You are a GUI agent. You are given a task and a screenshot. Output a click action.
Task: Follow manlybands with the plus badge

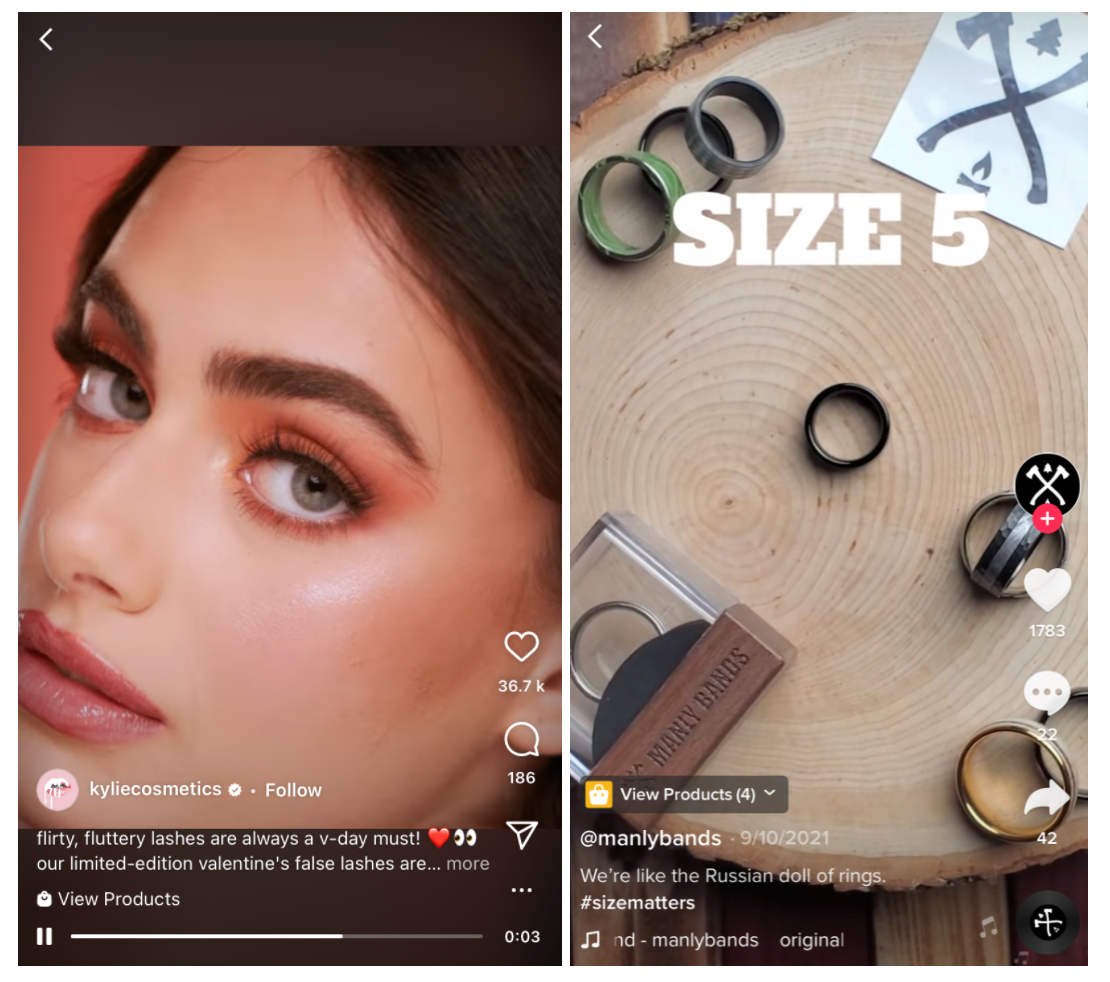pyautogui.click(x=1047, y=519)
